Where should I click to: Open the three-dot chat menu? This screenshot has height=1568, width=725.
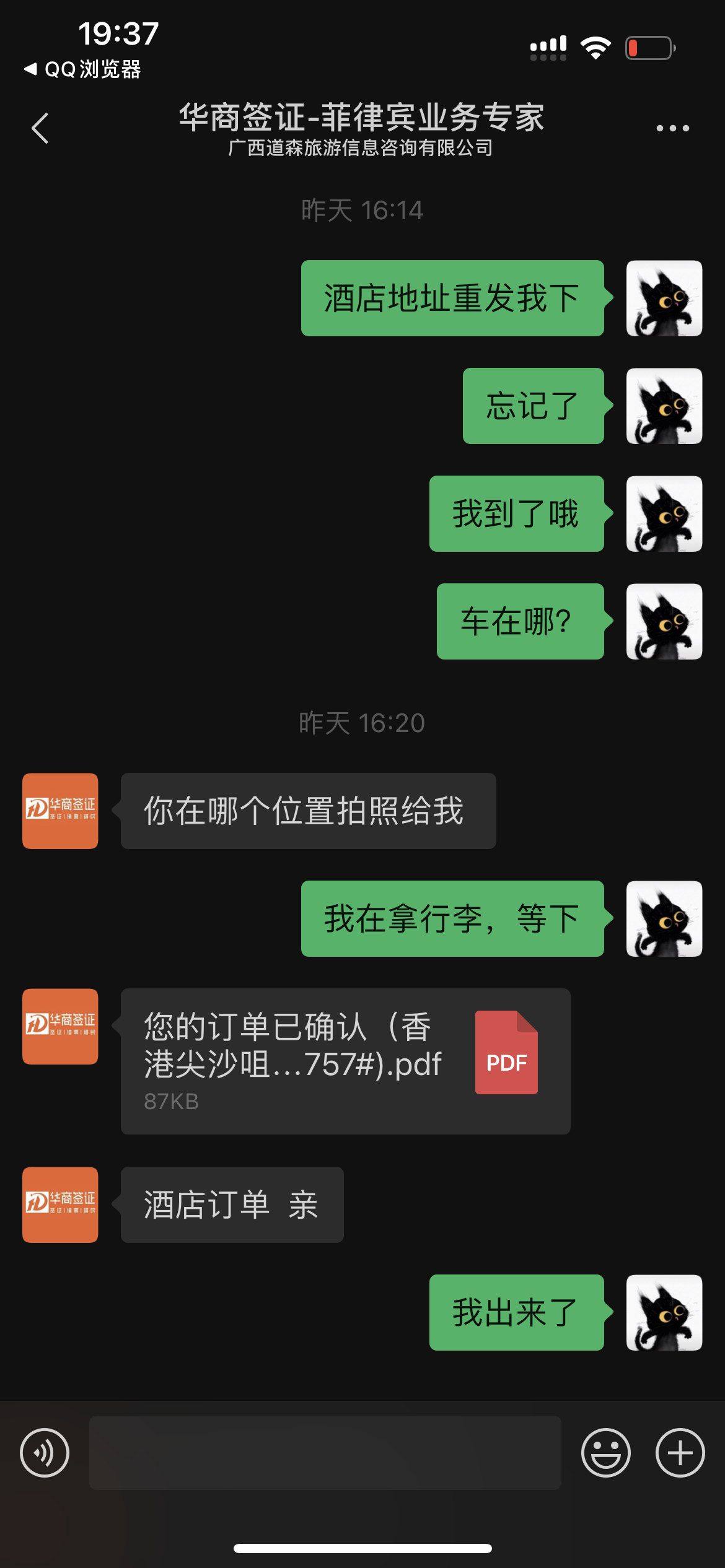click(672, 128)
